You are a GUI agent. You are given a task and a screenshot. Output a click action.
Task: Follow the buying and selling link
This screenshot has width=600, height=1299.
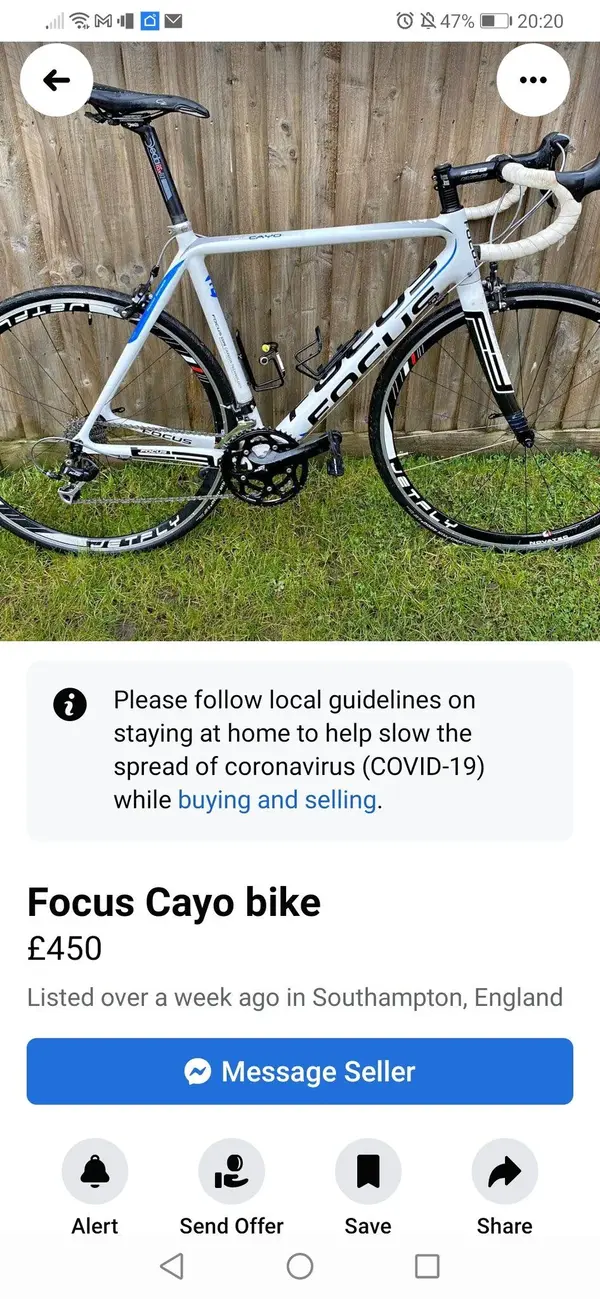tap(277, 800)
